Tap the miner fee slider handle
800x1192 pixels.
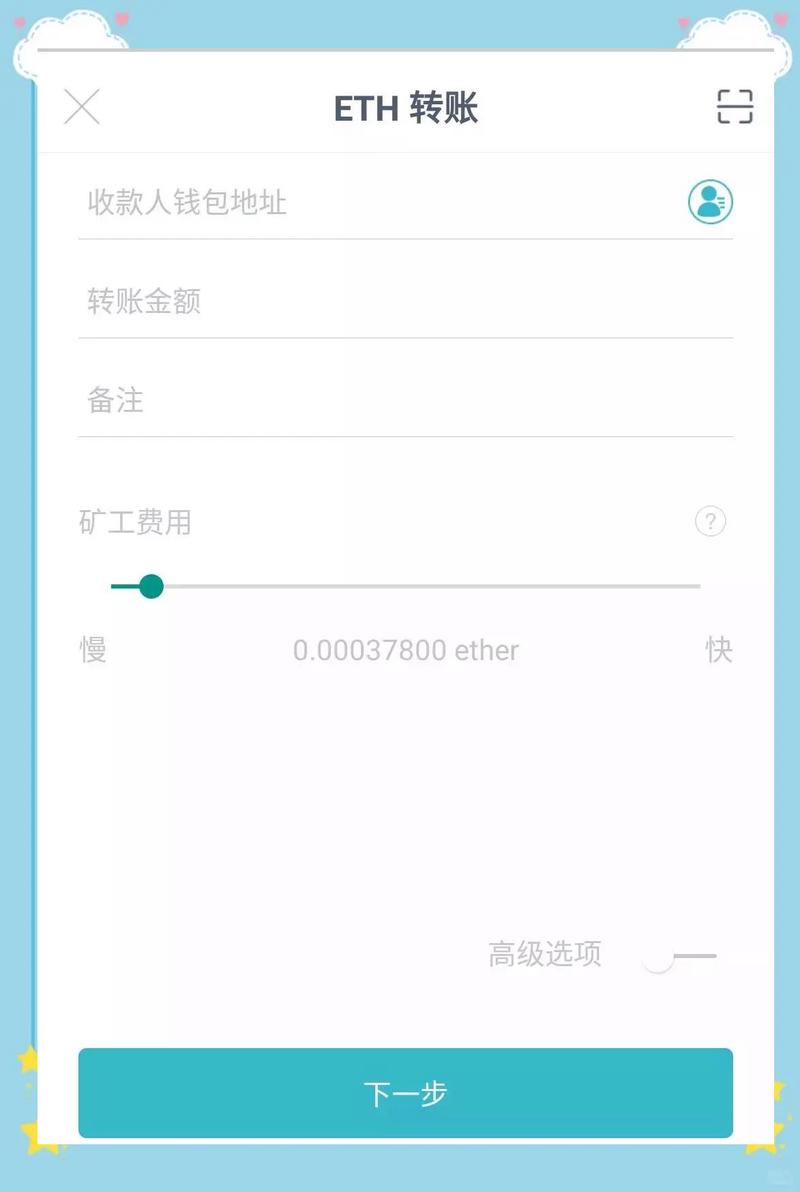pyautogui.click(x=151, y=586)
